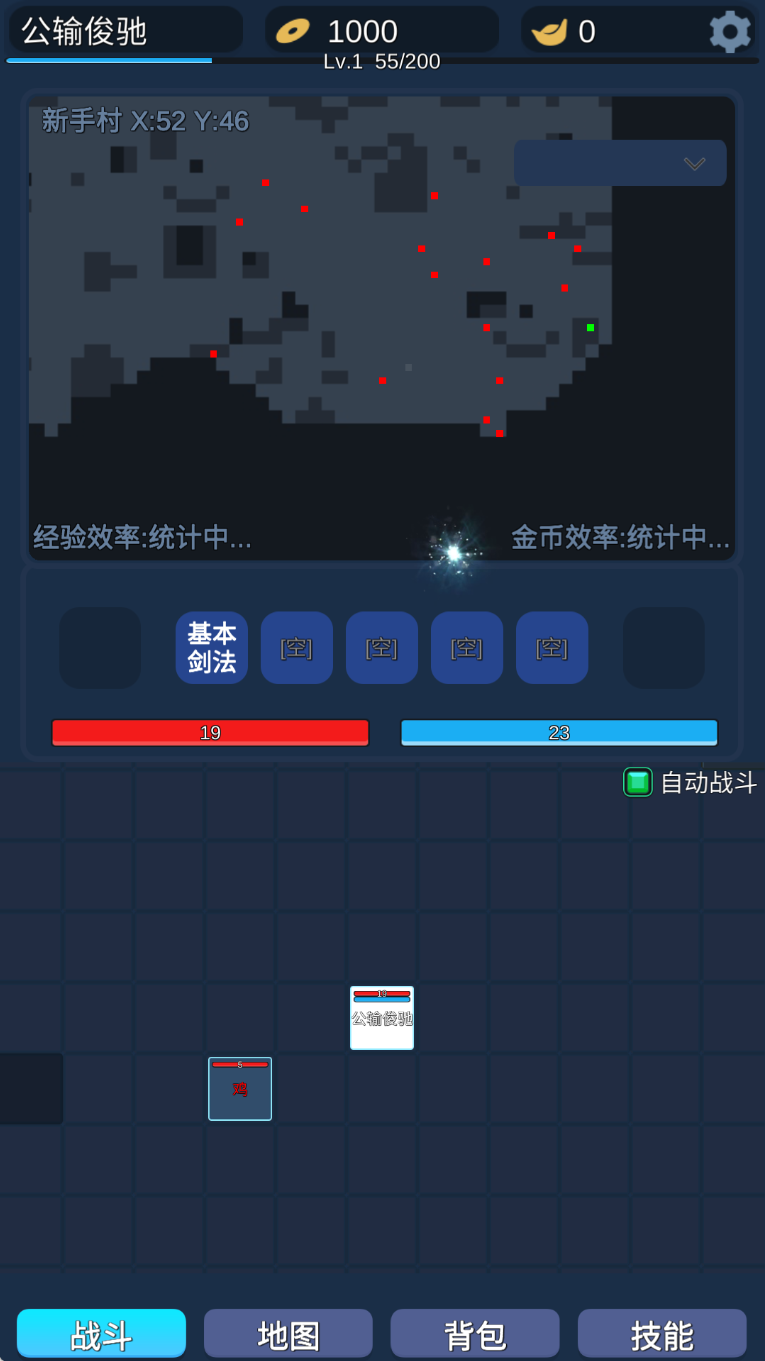Open the 技能 panel button
765x1361 pixels.
pos(661,1333)
